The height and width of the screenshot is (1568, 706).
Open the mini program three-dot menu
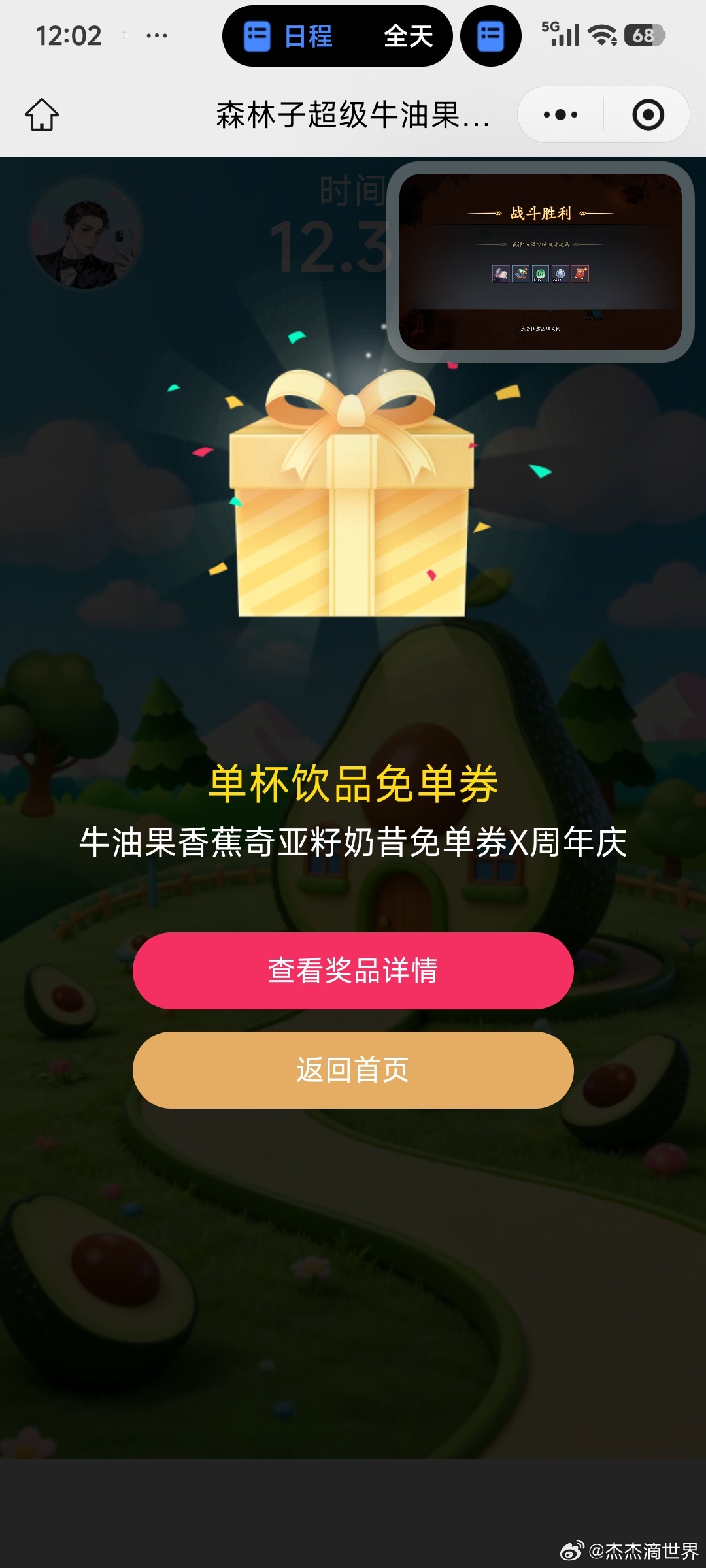coord(561,115)
